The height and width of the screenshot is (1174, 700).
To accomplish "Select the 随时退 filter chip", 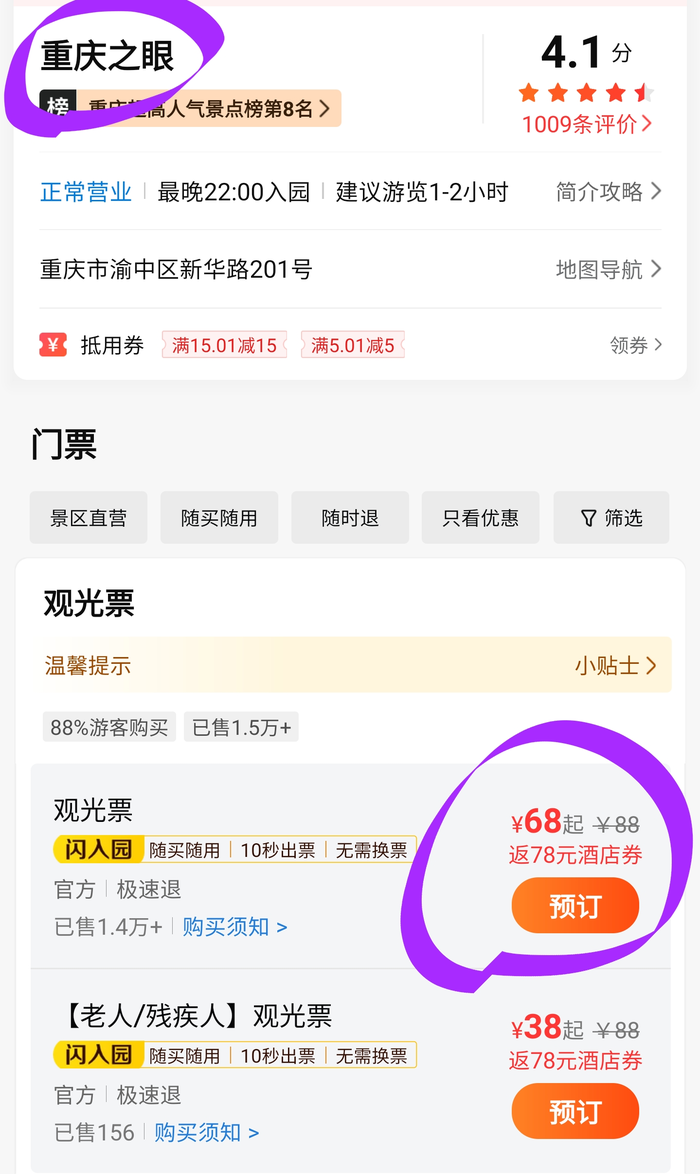I will click(350, 517).
